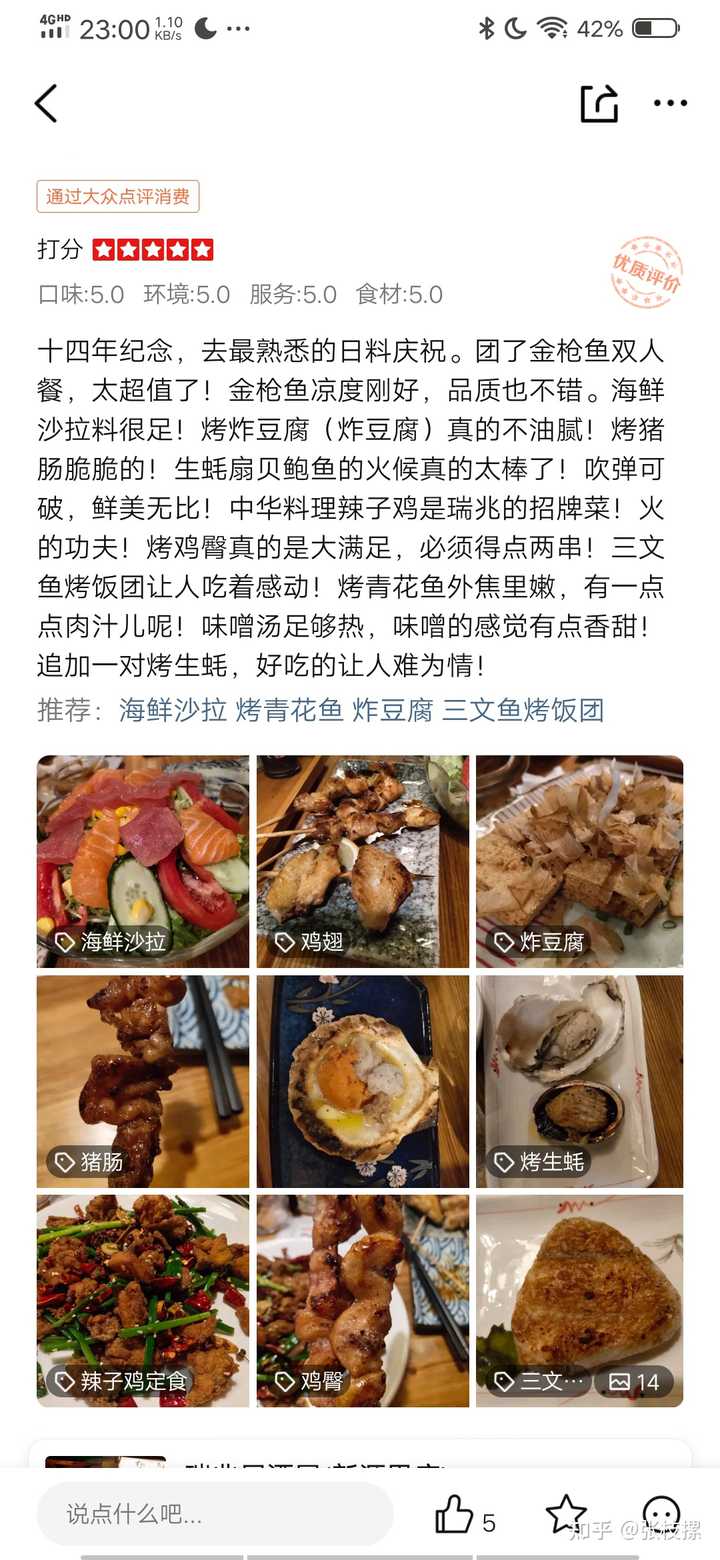Favorite this review with the star icon

[566, 1514]
